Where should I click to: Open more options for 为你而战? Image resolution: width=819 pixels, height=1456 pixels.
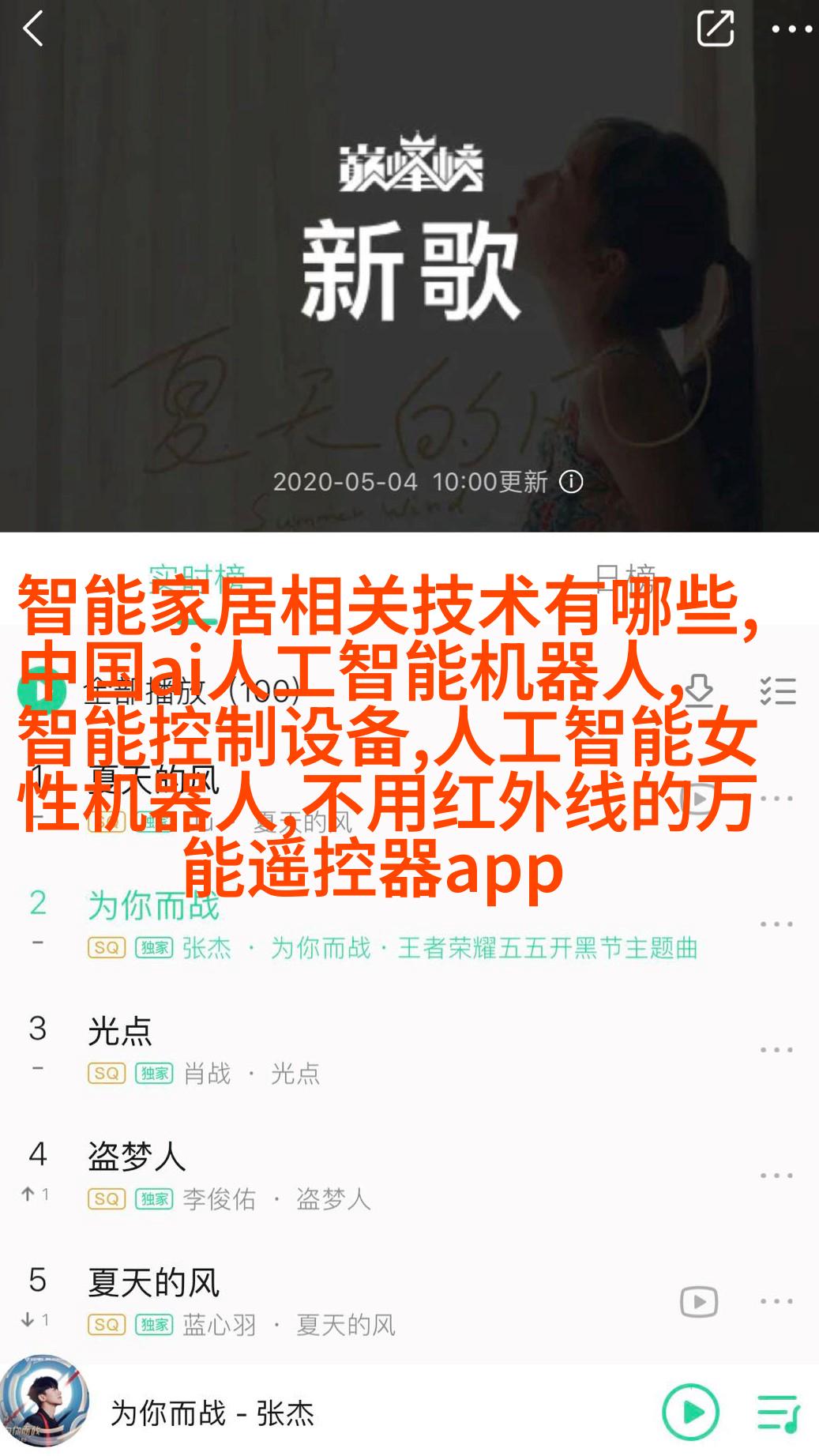[x=776, y=924]
